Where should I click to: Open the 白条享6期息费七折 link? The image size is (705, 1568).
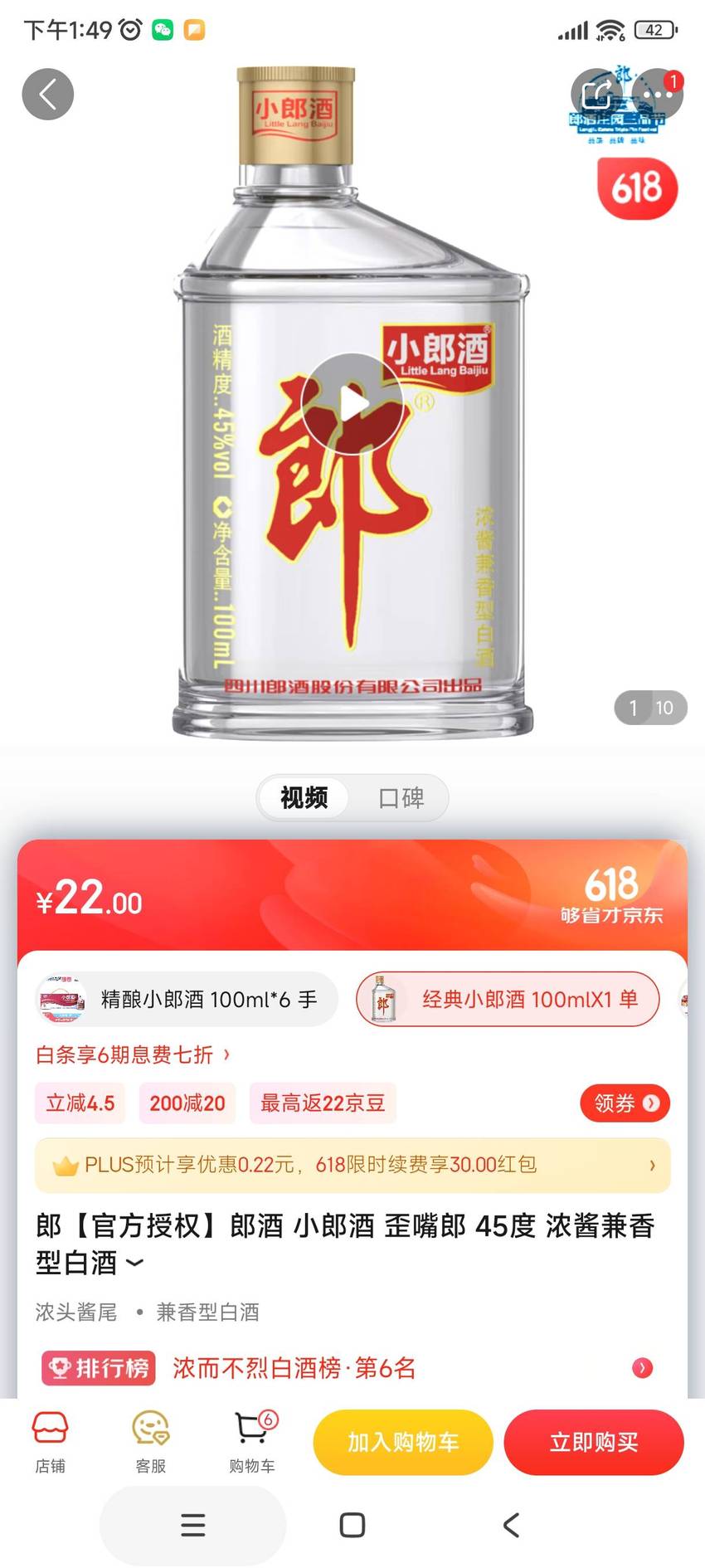click(x=133, y=1054)
